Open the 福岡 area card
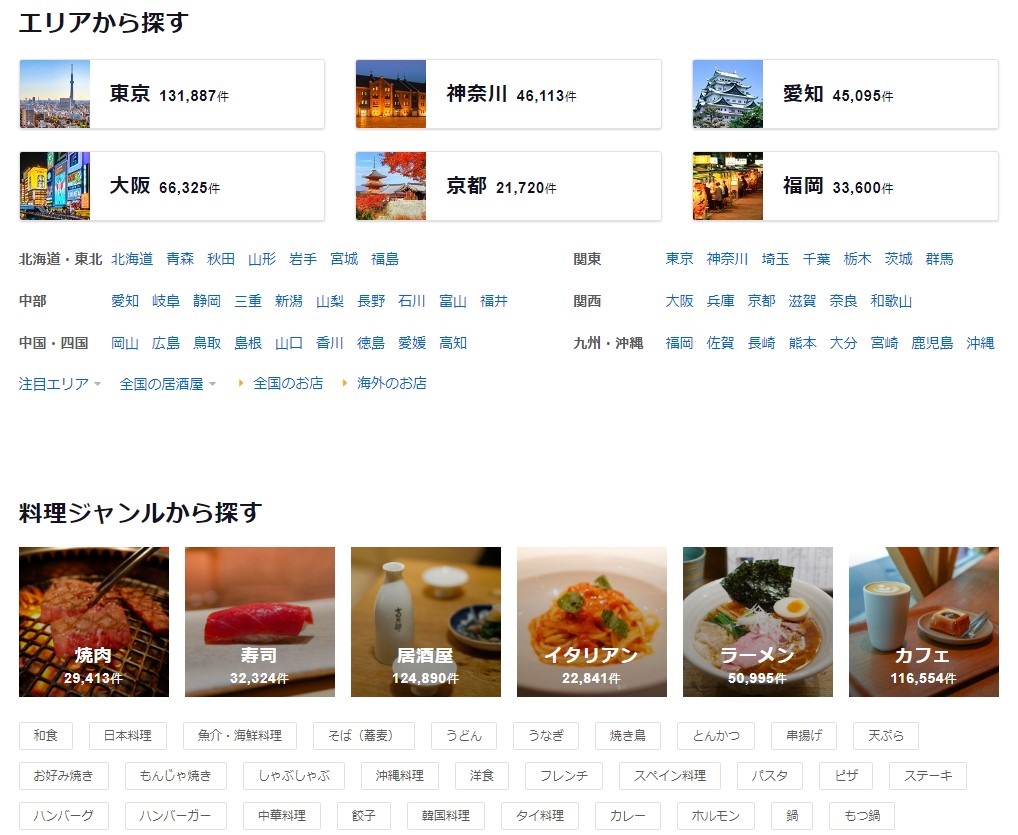 845,186
